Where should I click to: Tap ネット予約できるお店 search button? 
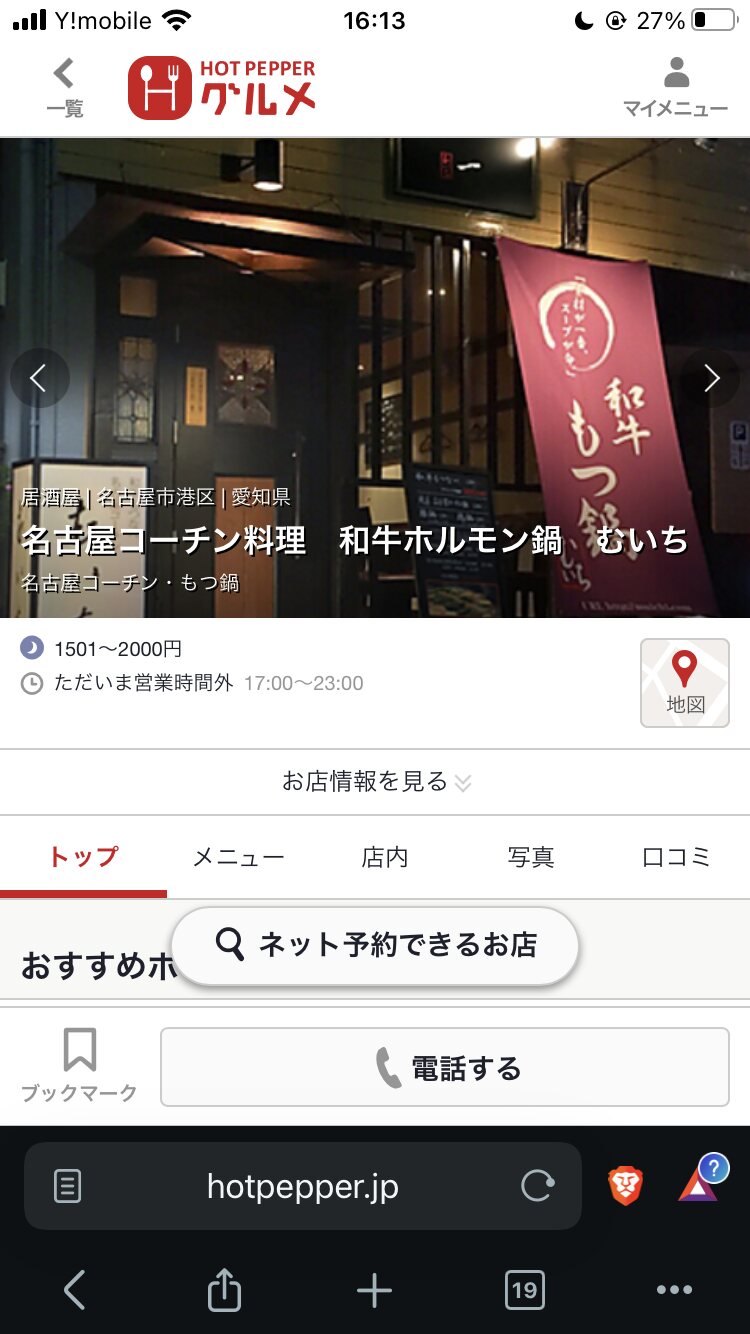point(376,945)
